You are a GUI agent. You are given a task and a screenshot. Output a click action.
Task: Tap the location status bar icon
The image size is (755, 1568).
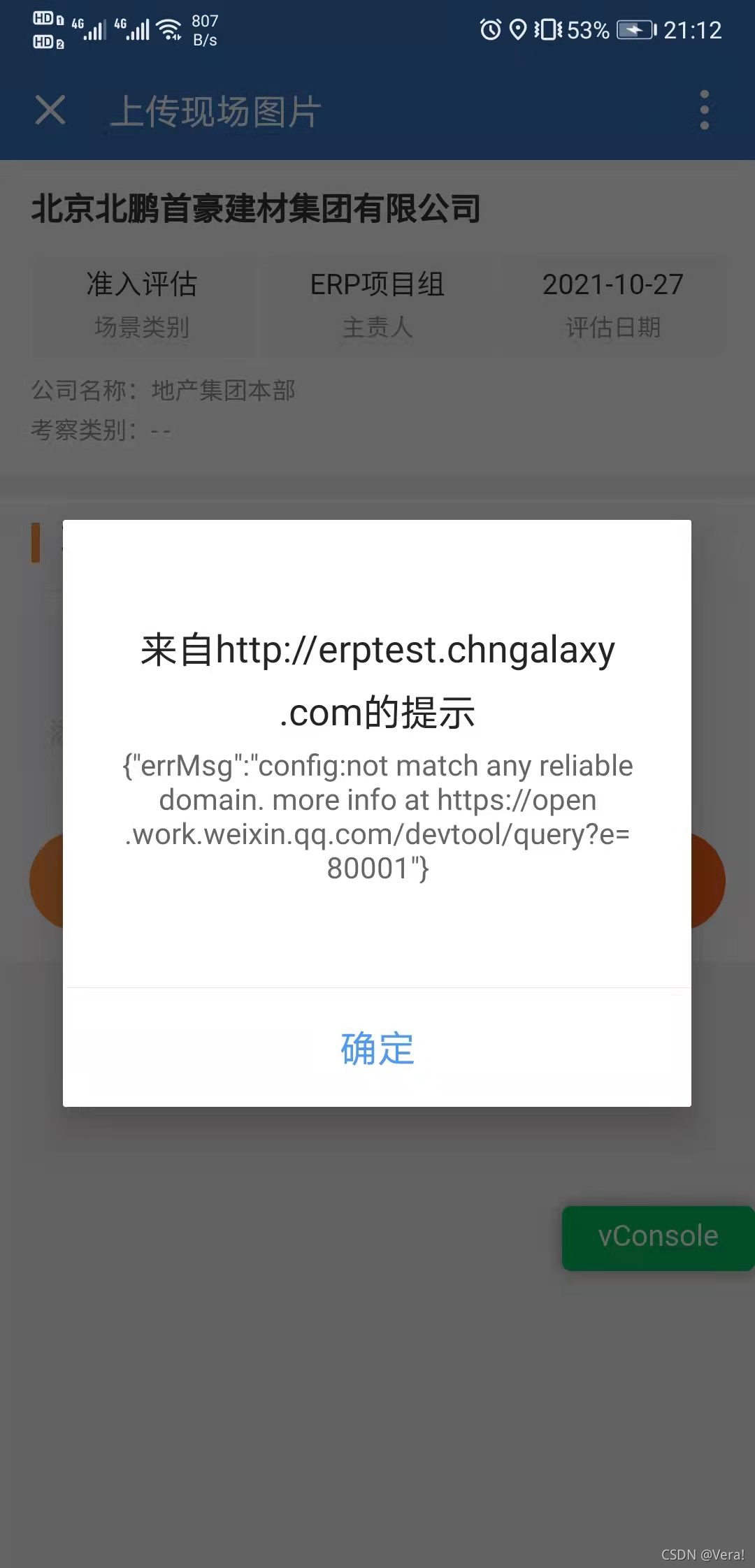[x=519, y=29]
